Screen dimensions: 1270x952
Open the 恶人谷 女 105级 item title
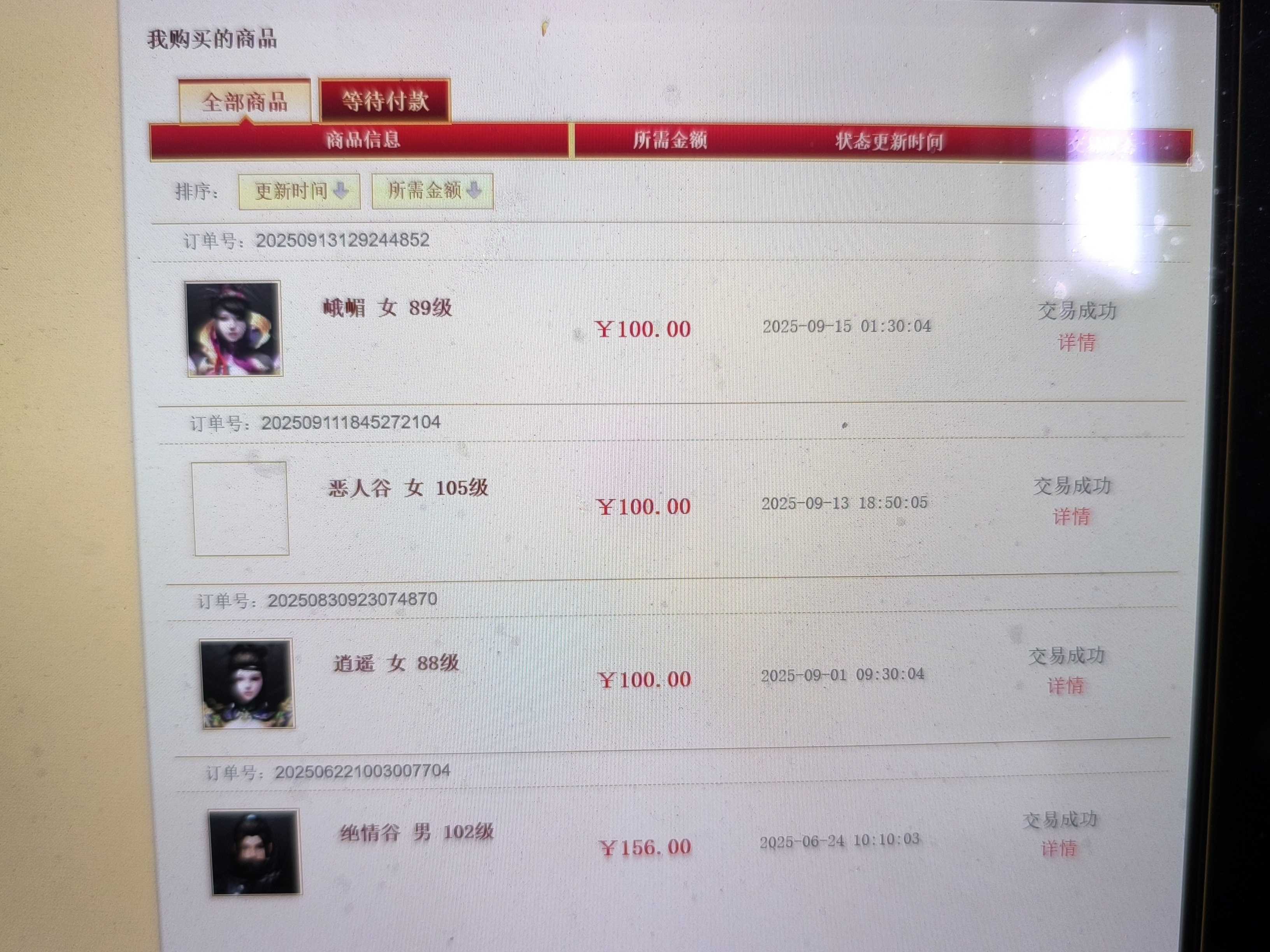tap(408, 488)
